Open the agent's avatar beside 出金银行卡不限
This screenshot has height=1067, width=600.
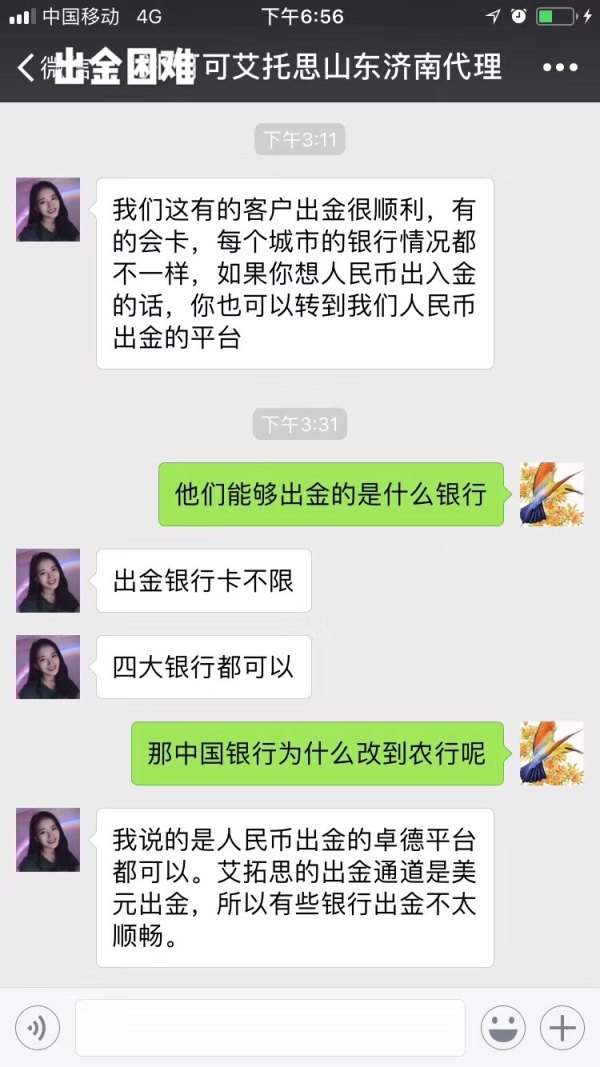coord(48,581)
